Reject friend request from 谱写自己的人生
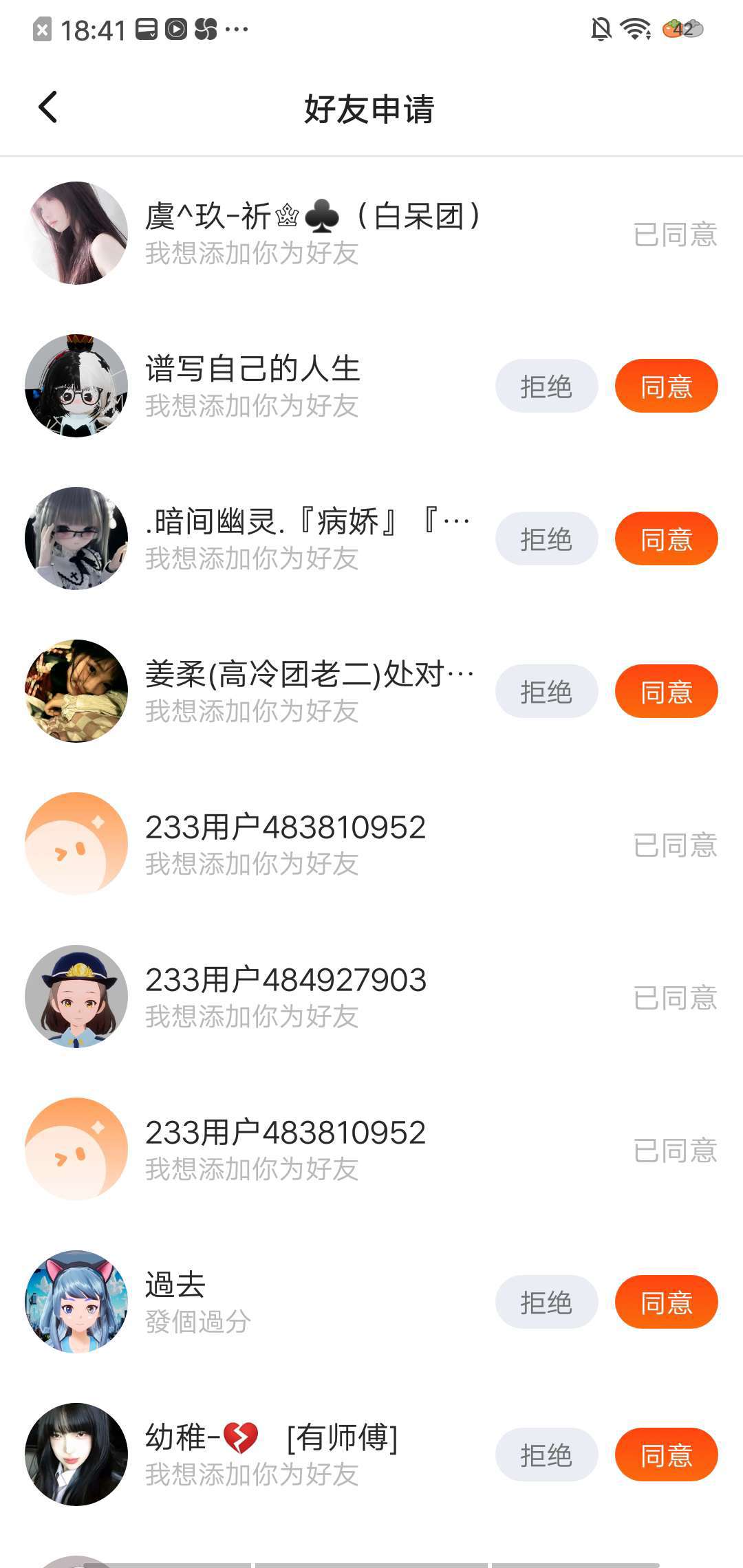 (x=546, y=386)
